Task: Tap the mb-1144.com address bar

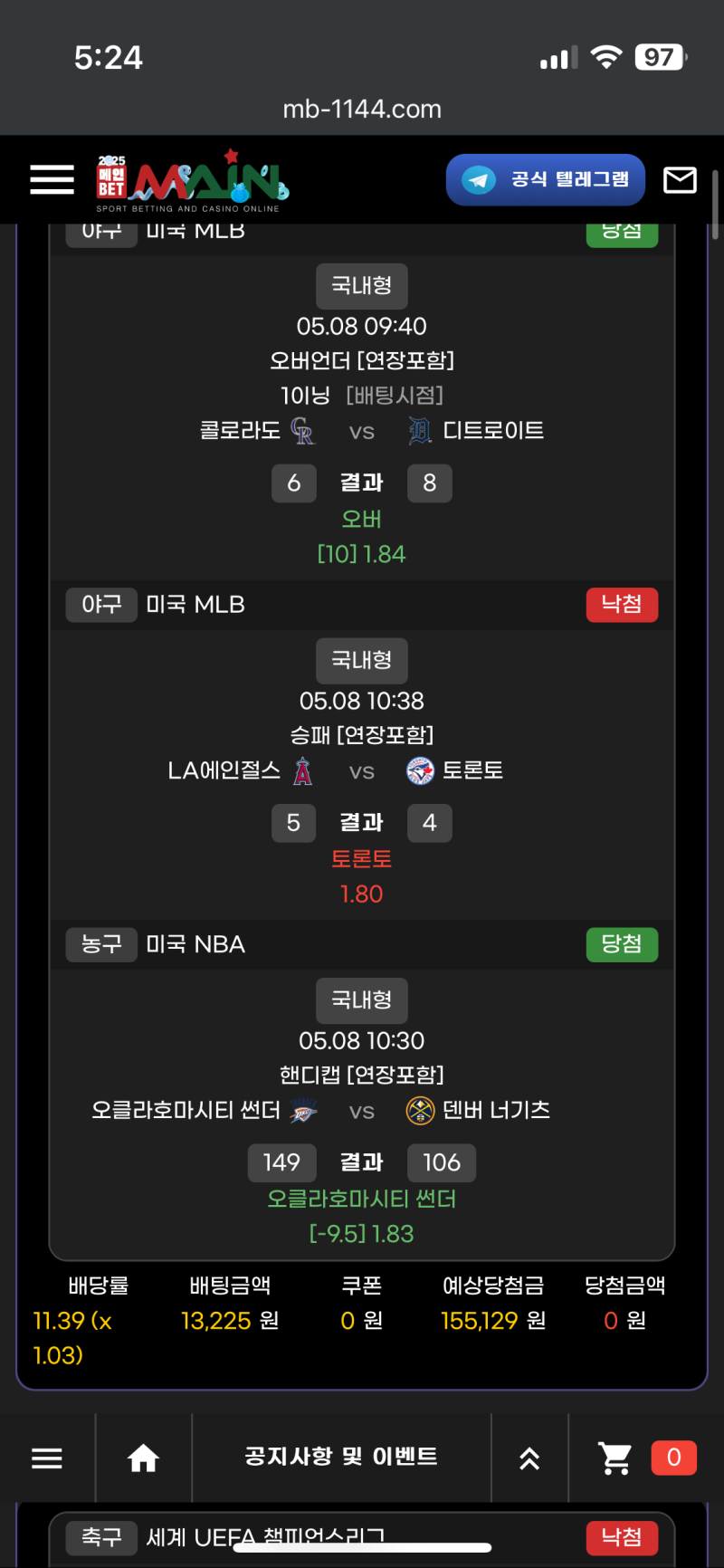Action: [x=362, y=110]
